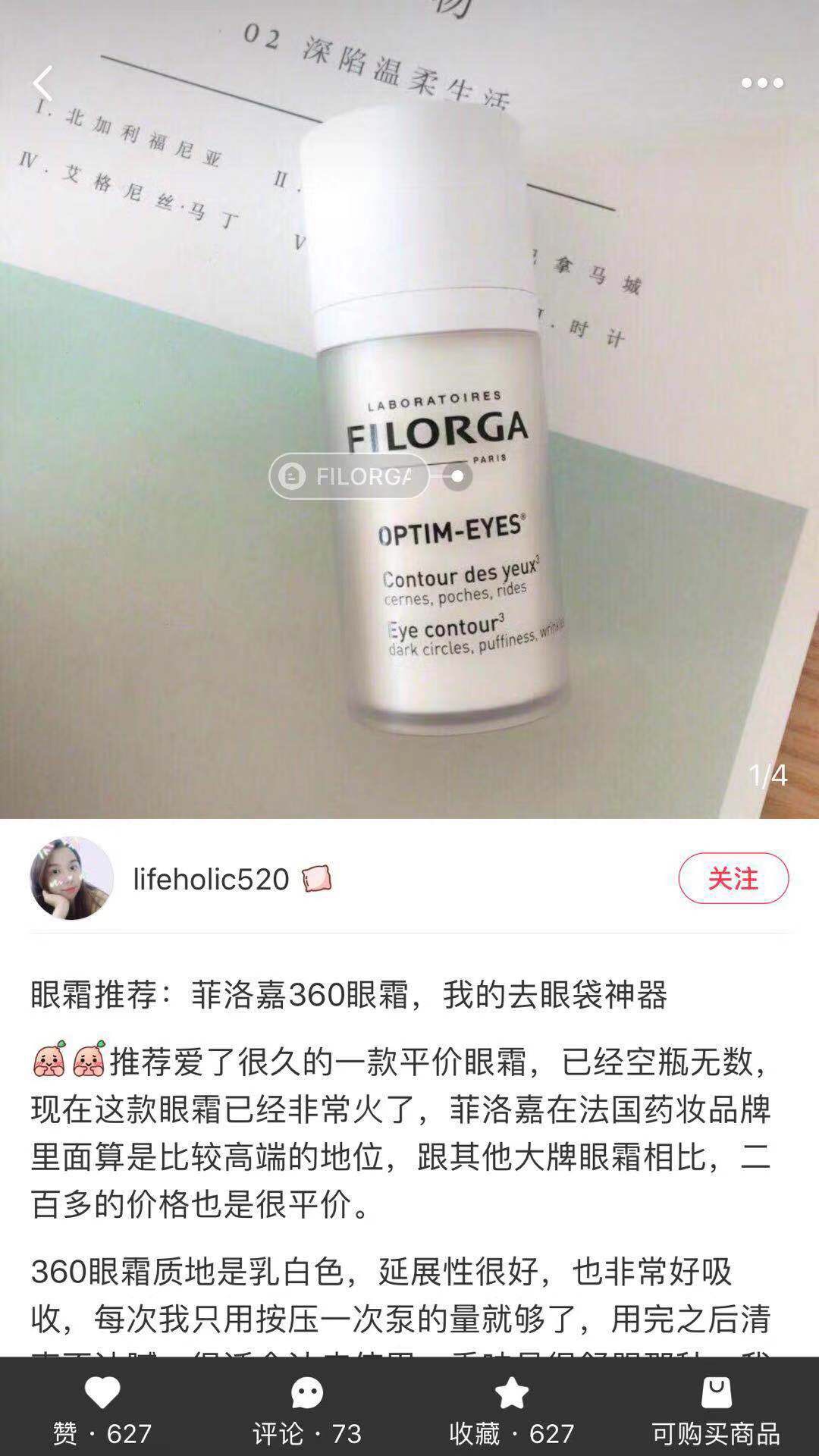View purchasable items (可购买商品)

pos(716,1410)
